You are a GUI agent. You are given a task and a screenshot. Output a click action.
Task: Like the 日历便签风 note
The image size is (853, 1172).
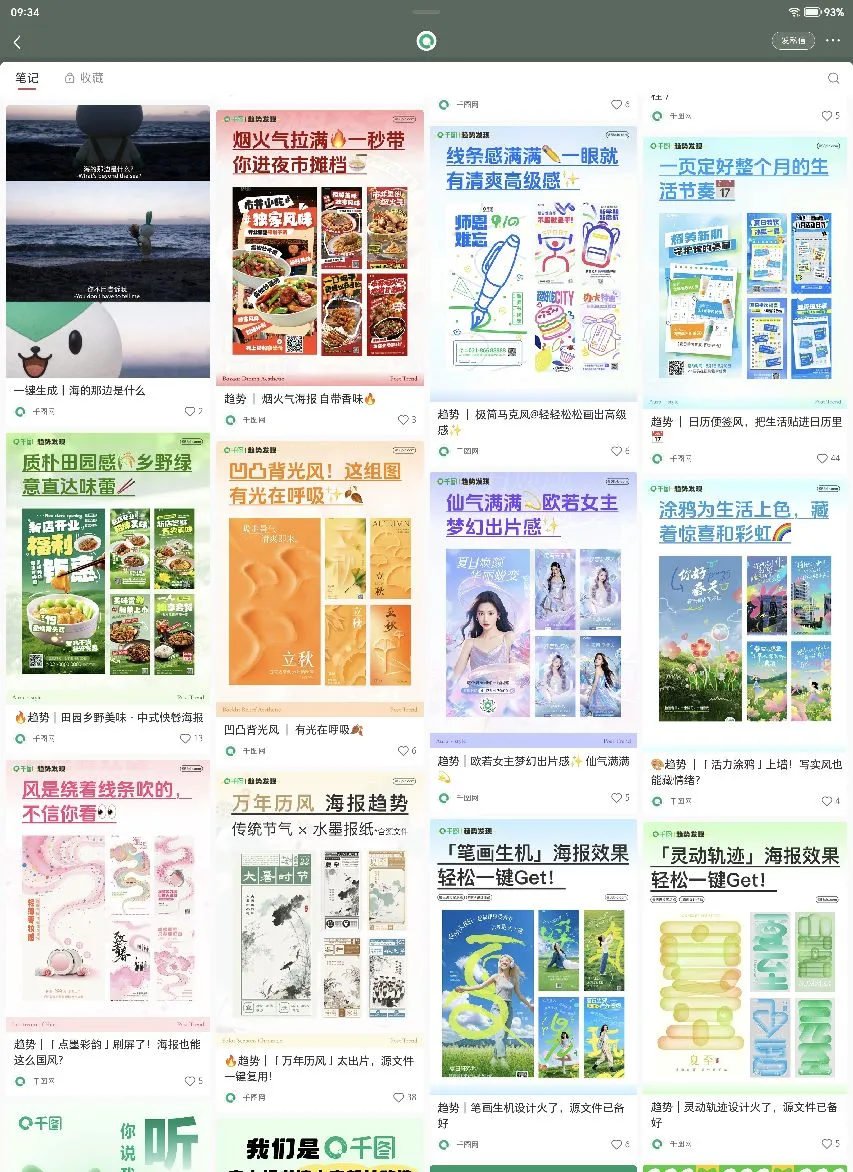point(828,459)
